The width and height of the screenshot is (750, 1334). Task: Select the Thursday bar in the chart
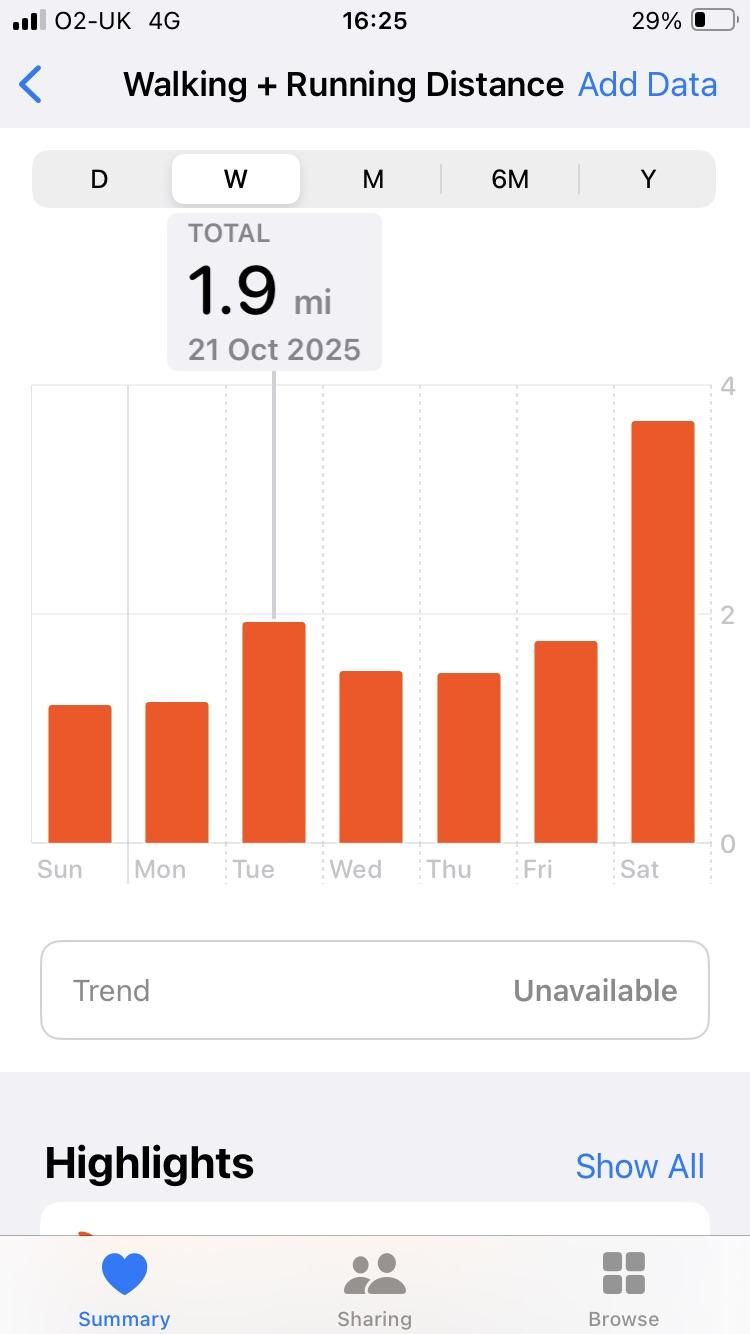click(468, 757)
